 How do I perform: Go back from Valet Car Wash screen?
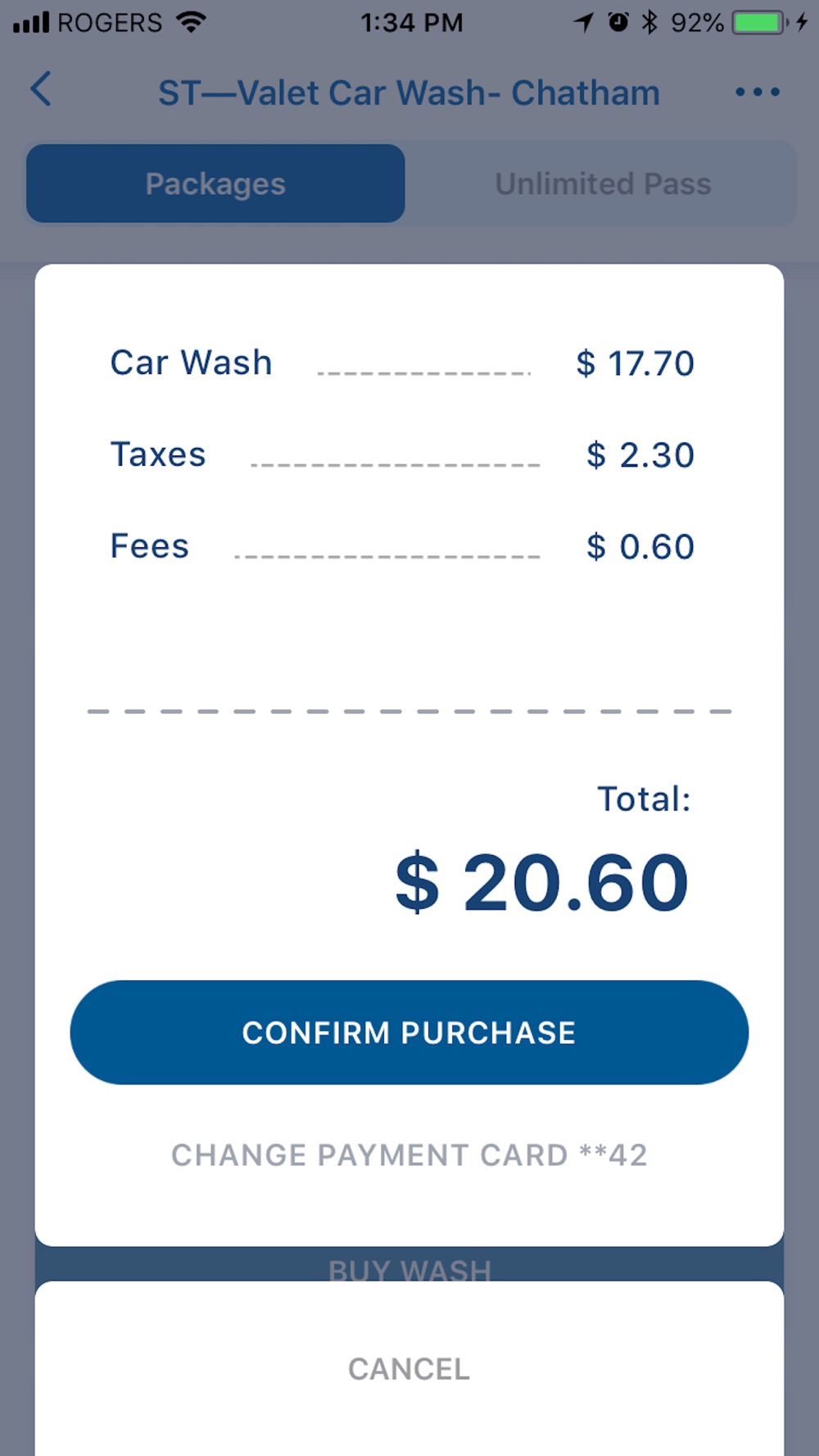click(41, 89)
